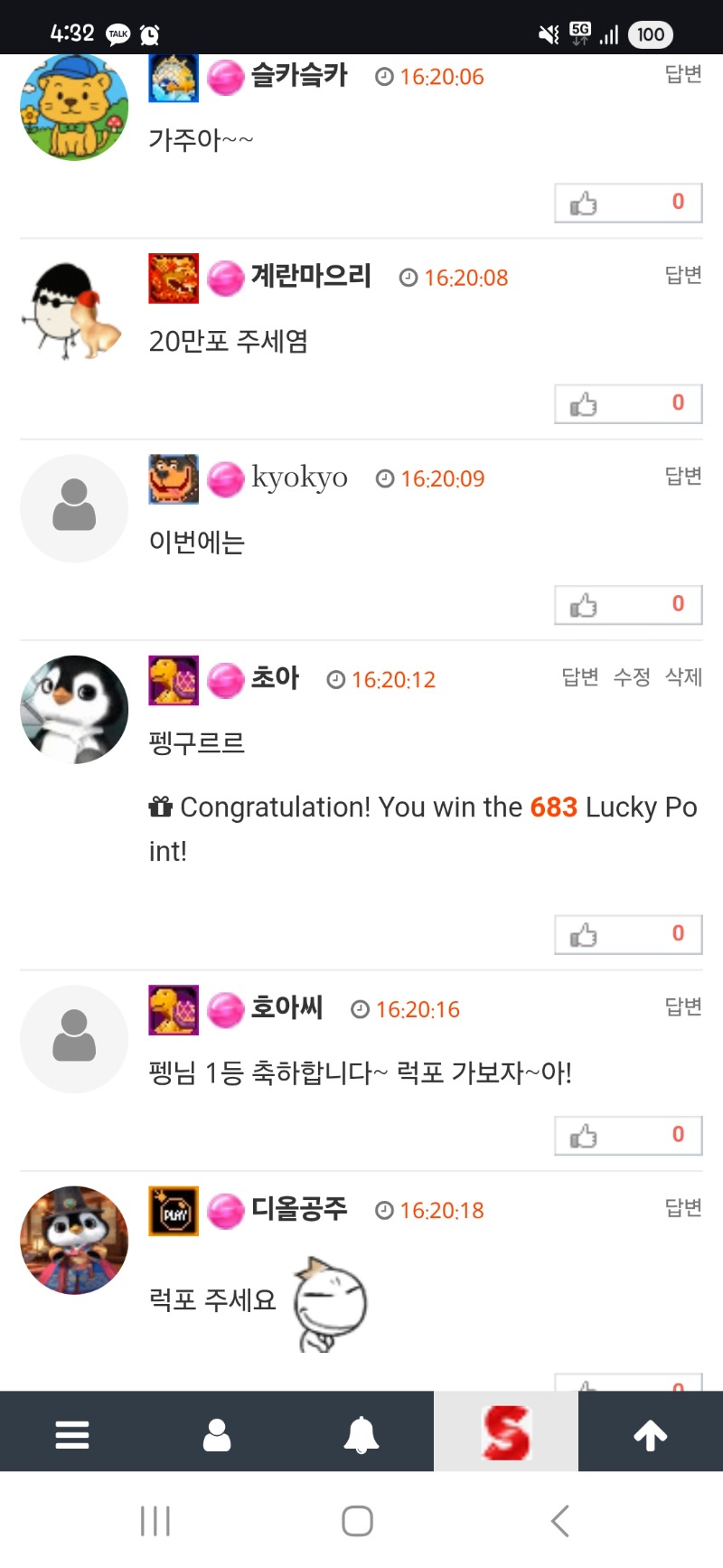723x1568 pixels.
Task: Open the user profile icon
Action: [x=217, y=1434]
